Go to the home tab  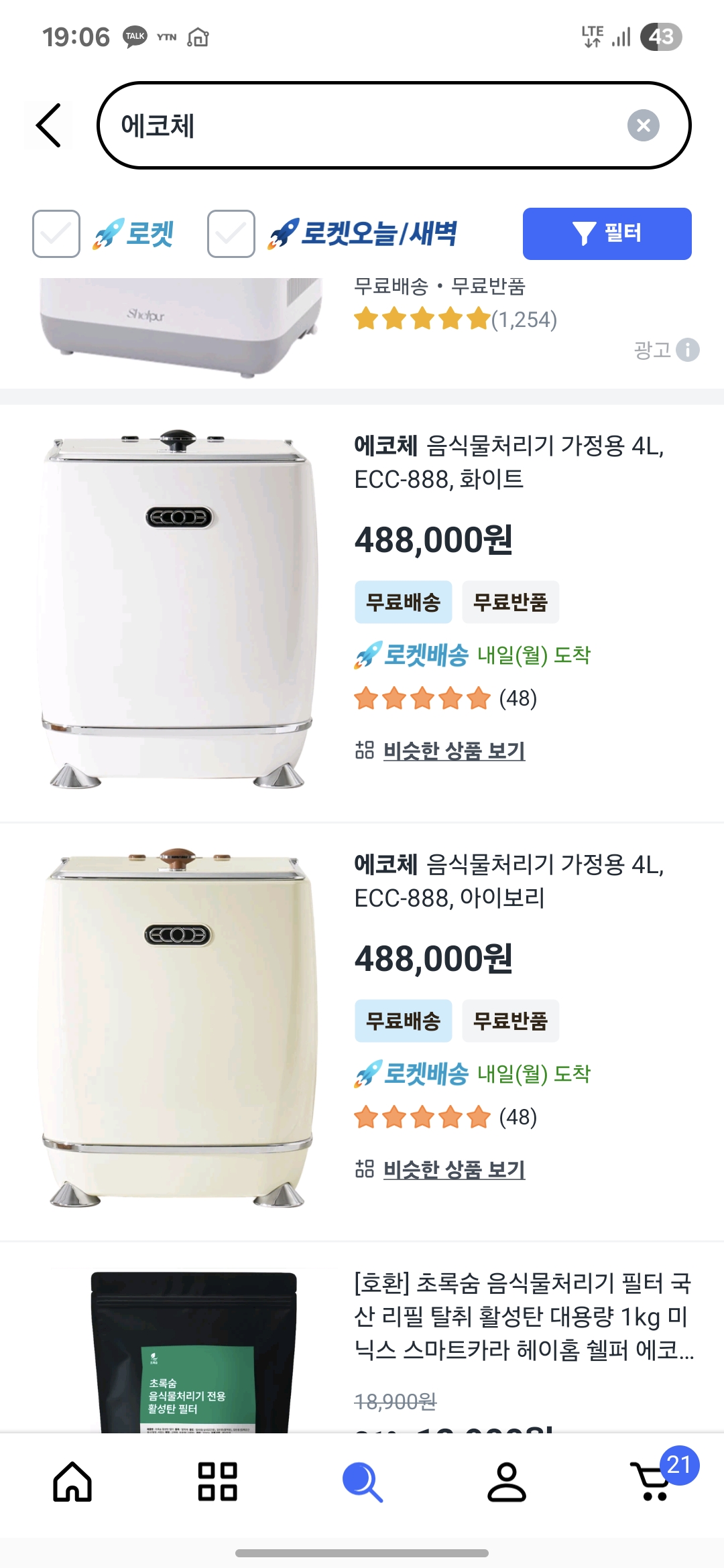click(72, 1482)
